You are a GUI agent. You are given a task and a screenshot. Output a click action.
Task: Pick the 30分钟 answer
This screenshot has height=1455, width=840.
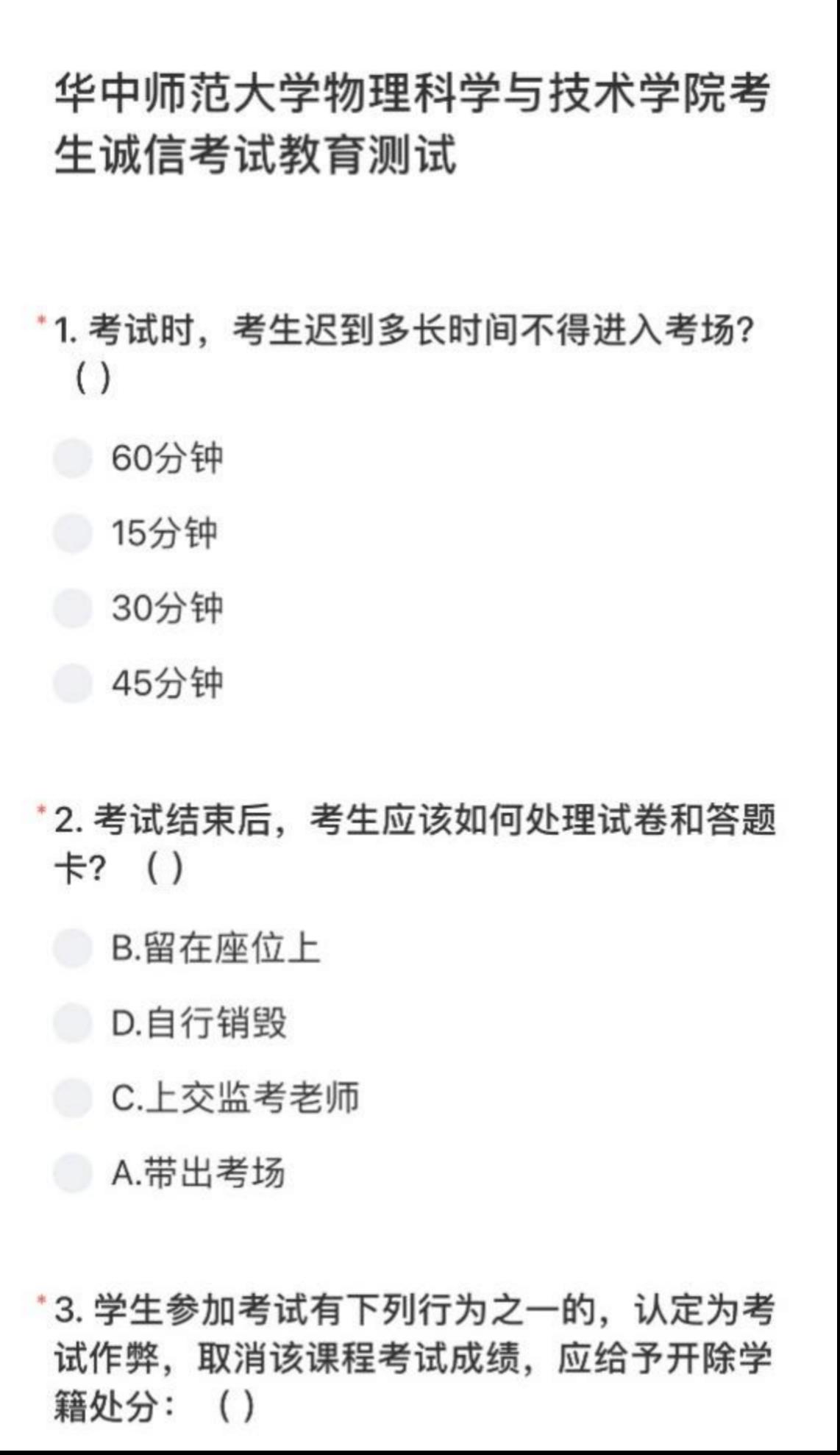click(x=73, y=608)
